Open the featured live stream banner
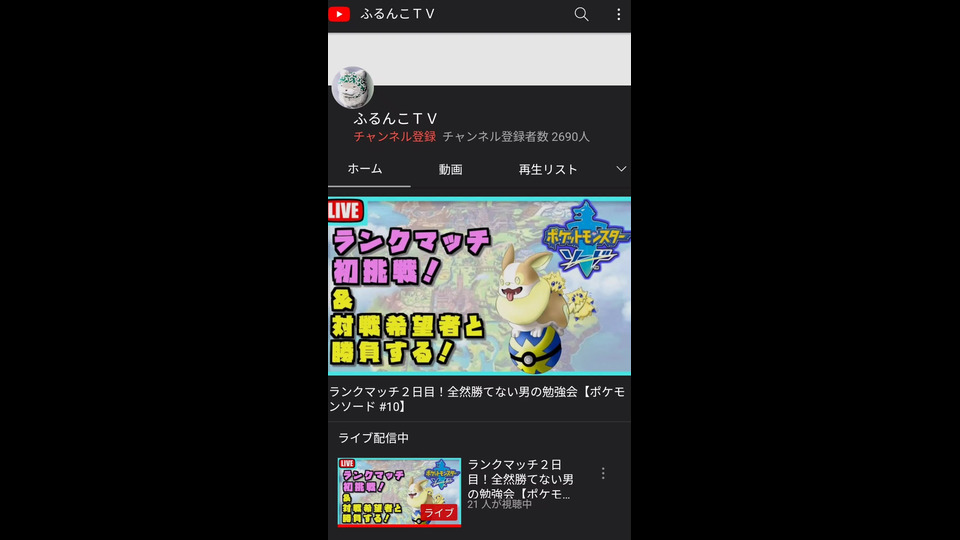The height and width of the screenshot is (540, 960). 479,285
